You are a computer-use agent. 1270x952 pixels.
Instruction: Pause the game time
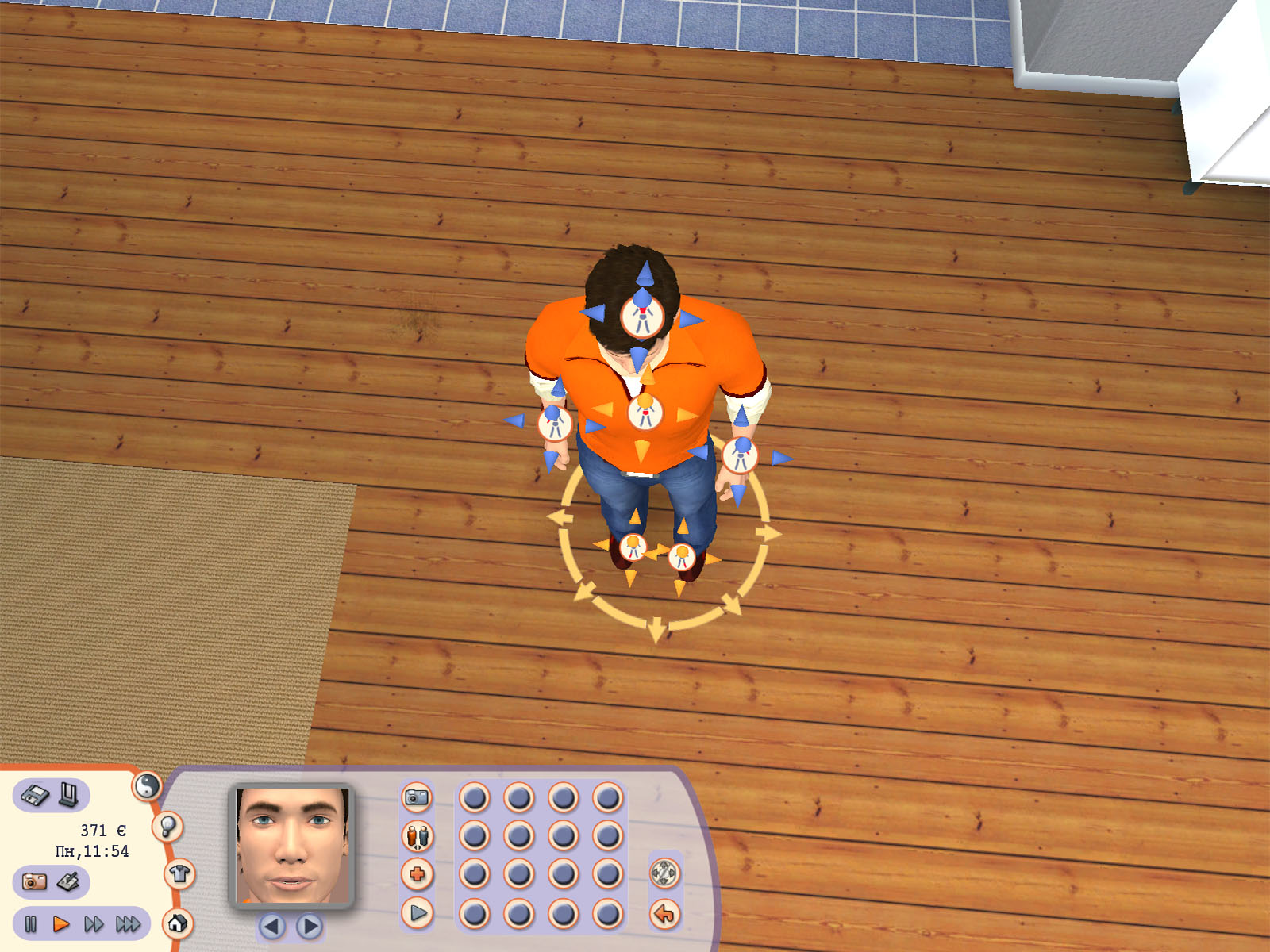tap(31, 924)
